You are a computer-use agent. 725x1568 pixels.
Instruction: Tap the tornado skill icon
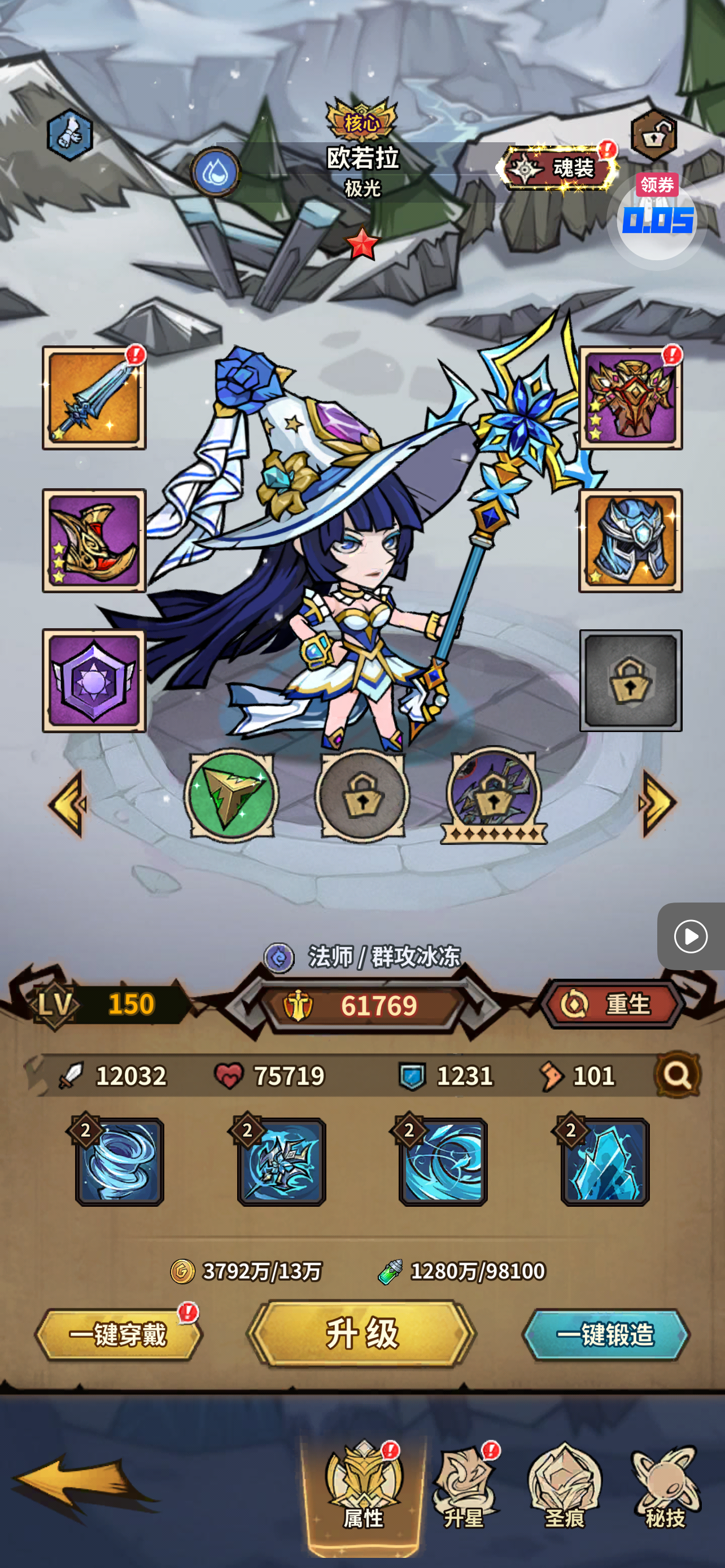click(119, 1162)
